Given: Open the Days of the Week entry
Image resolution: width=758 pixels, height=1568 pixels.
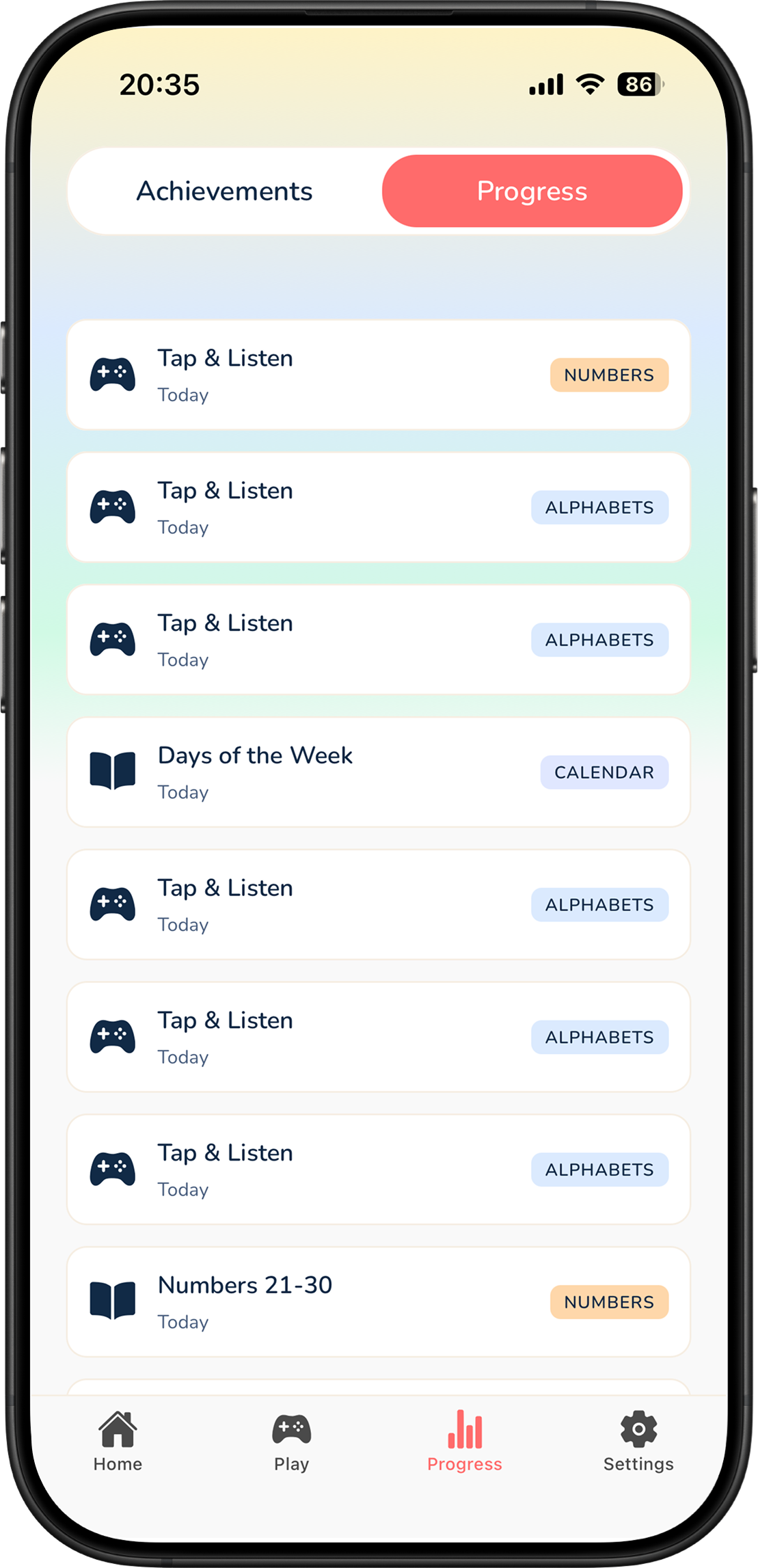Looking at the screenshot, I should coord(378,772).
